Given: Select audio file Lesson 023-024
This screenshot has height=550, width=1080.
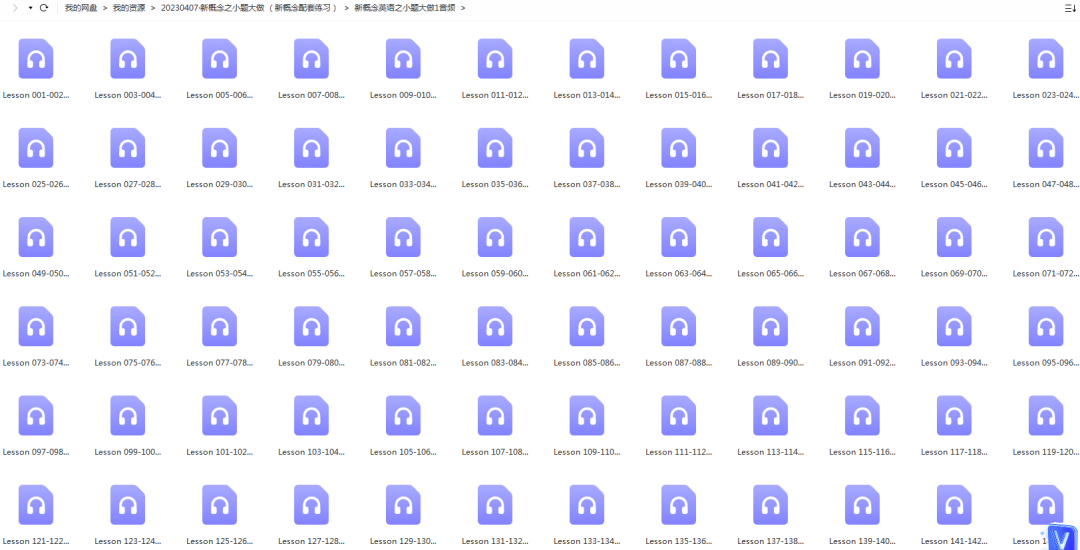Looking at the screenshot, I should (x=1046, y=59).
